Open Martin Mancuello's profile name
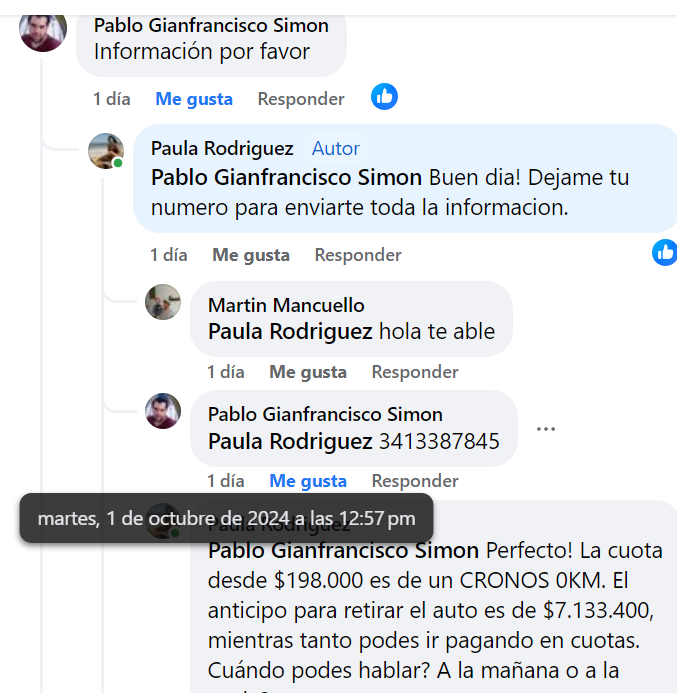Screen dimensions: 677x693 coord(286,305)
